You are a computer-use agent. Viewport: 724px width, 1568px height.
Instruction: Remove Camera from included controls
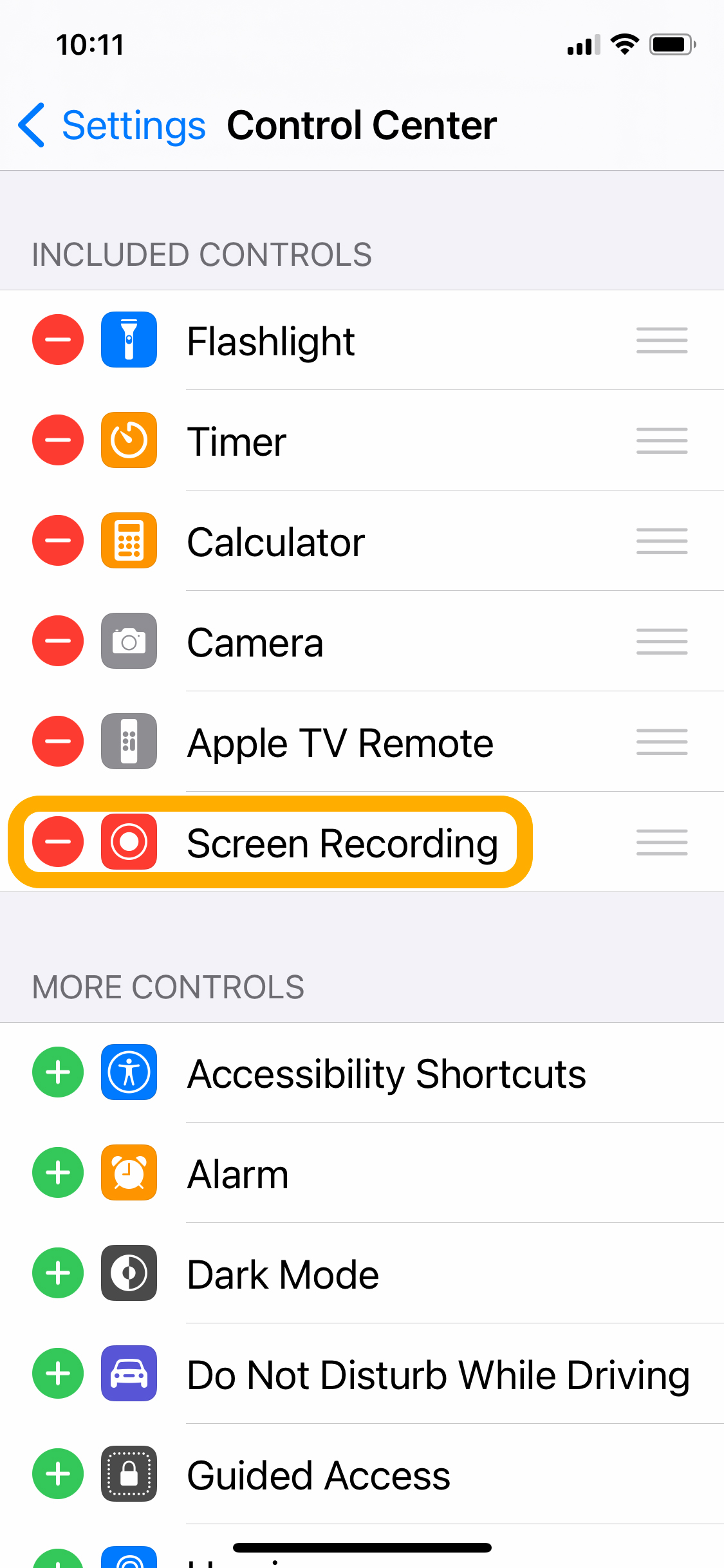tap(58, 641)
